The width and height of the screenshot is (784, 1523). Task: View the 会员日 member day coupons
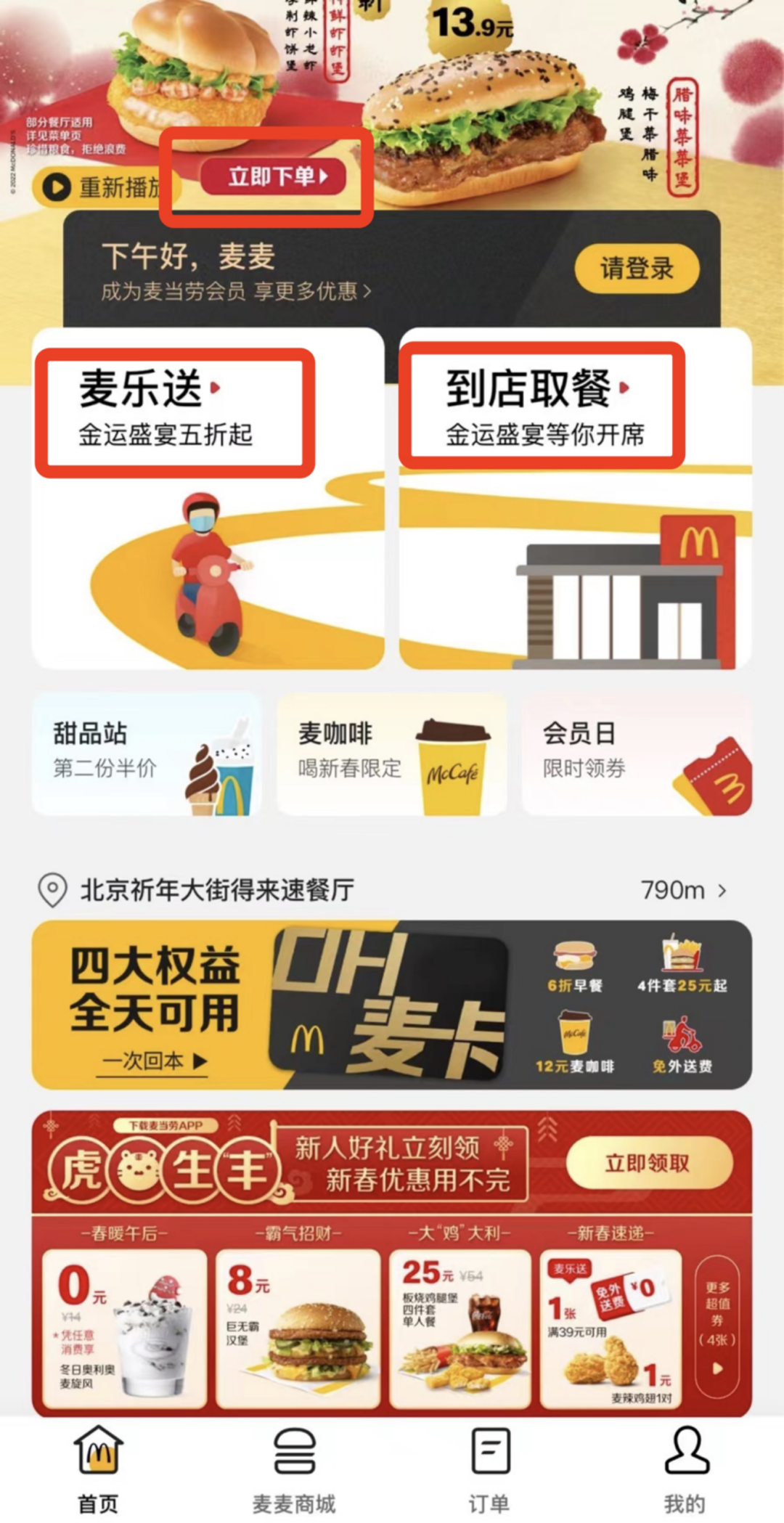point(637,754)
